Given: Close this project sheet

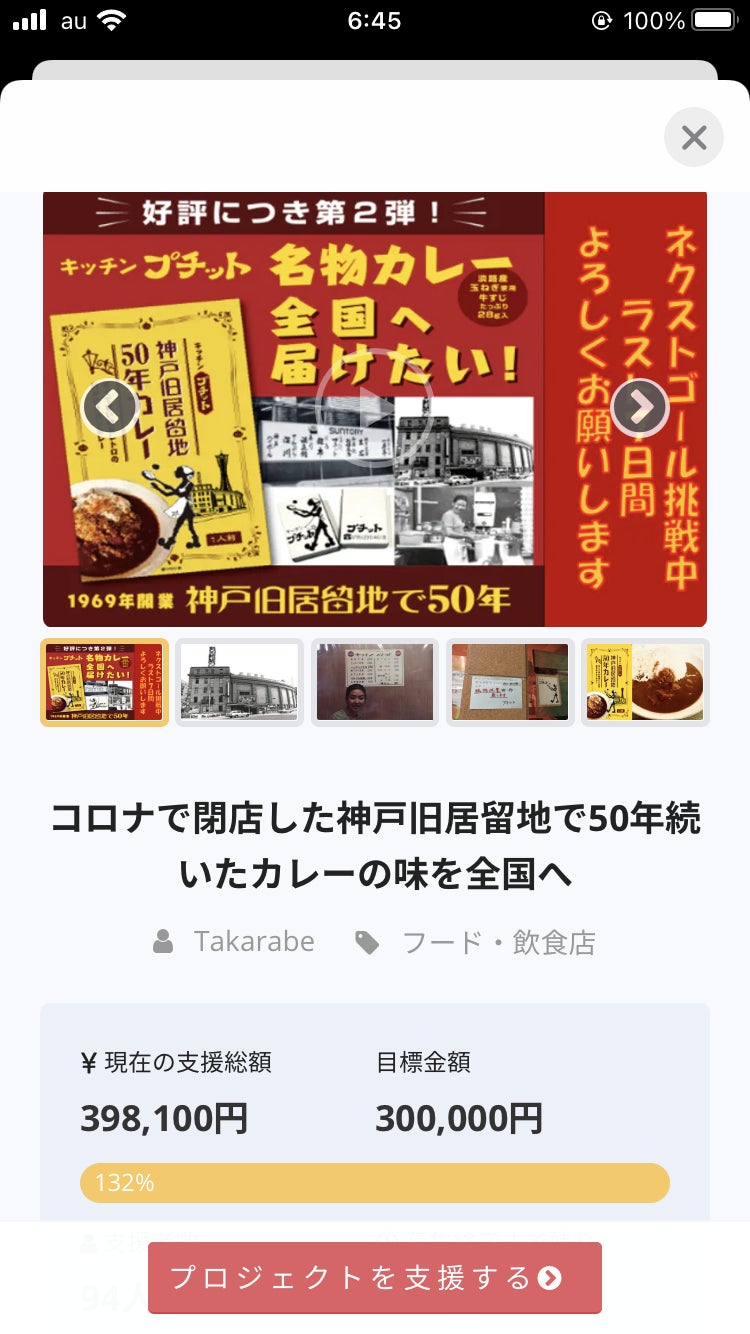Looking at the screenshot, I should click(694, 137).
